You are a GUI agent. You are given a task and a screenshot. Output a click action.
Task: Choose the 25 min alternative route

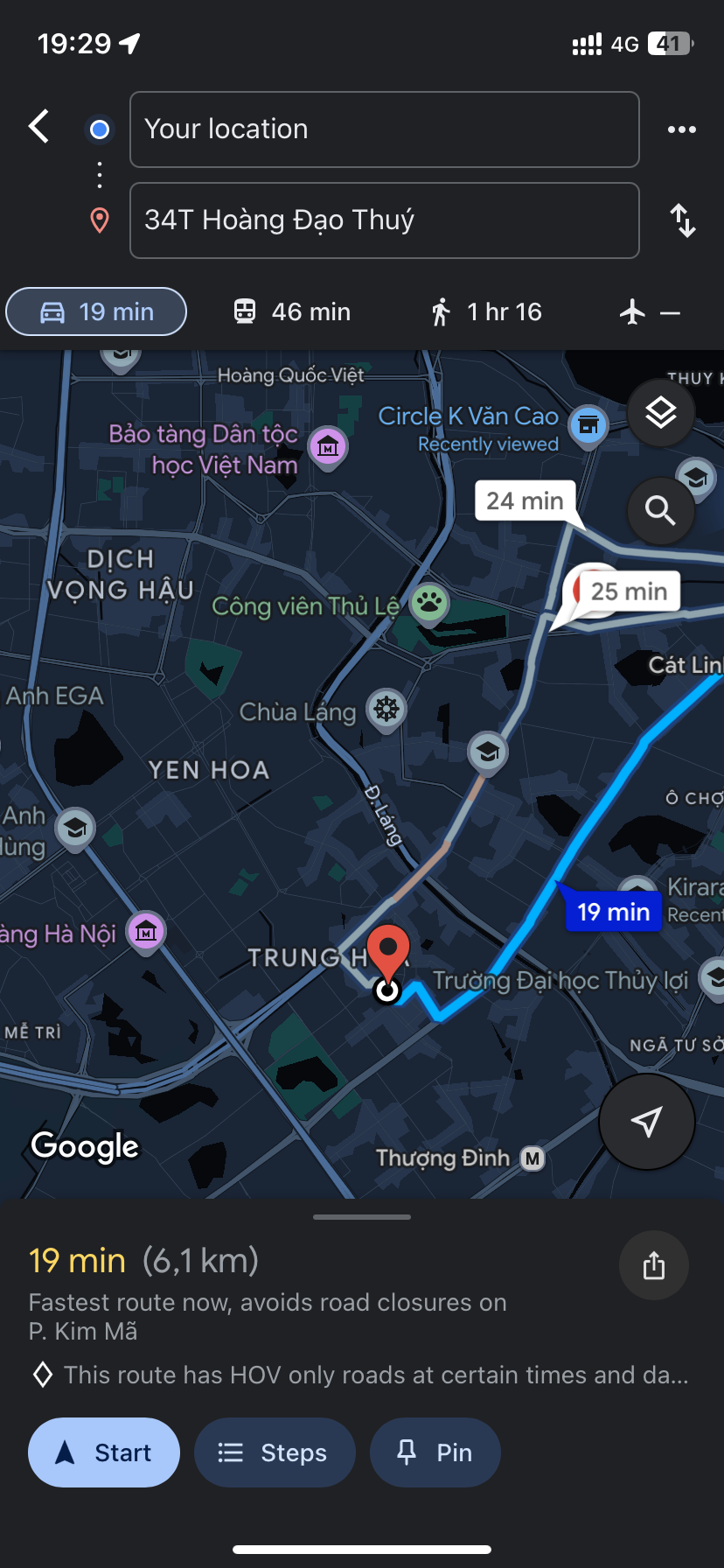point(628,591)
